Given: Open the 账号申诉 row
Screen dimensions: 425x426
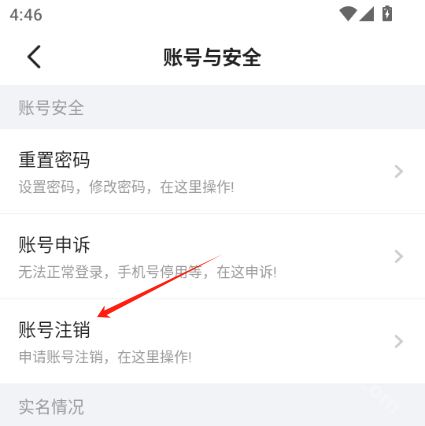Looking at the screenshot, I should tap(212, 256).
